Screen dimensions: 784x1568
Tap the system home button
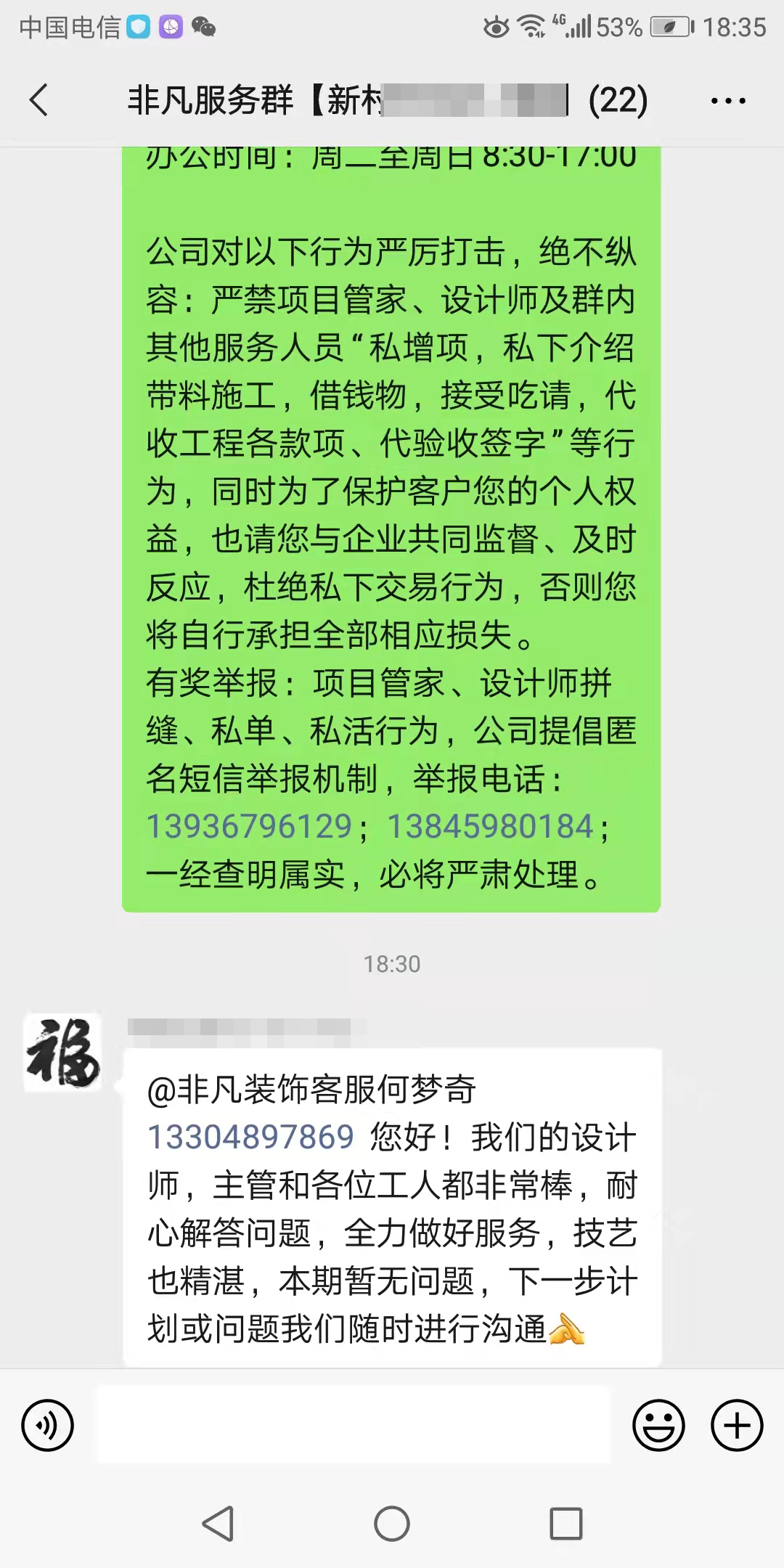pyautogui.click(x=392, y=1523)
